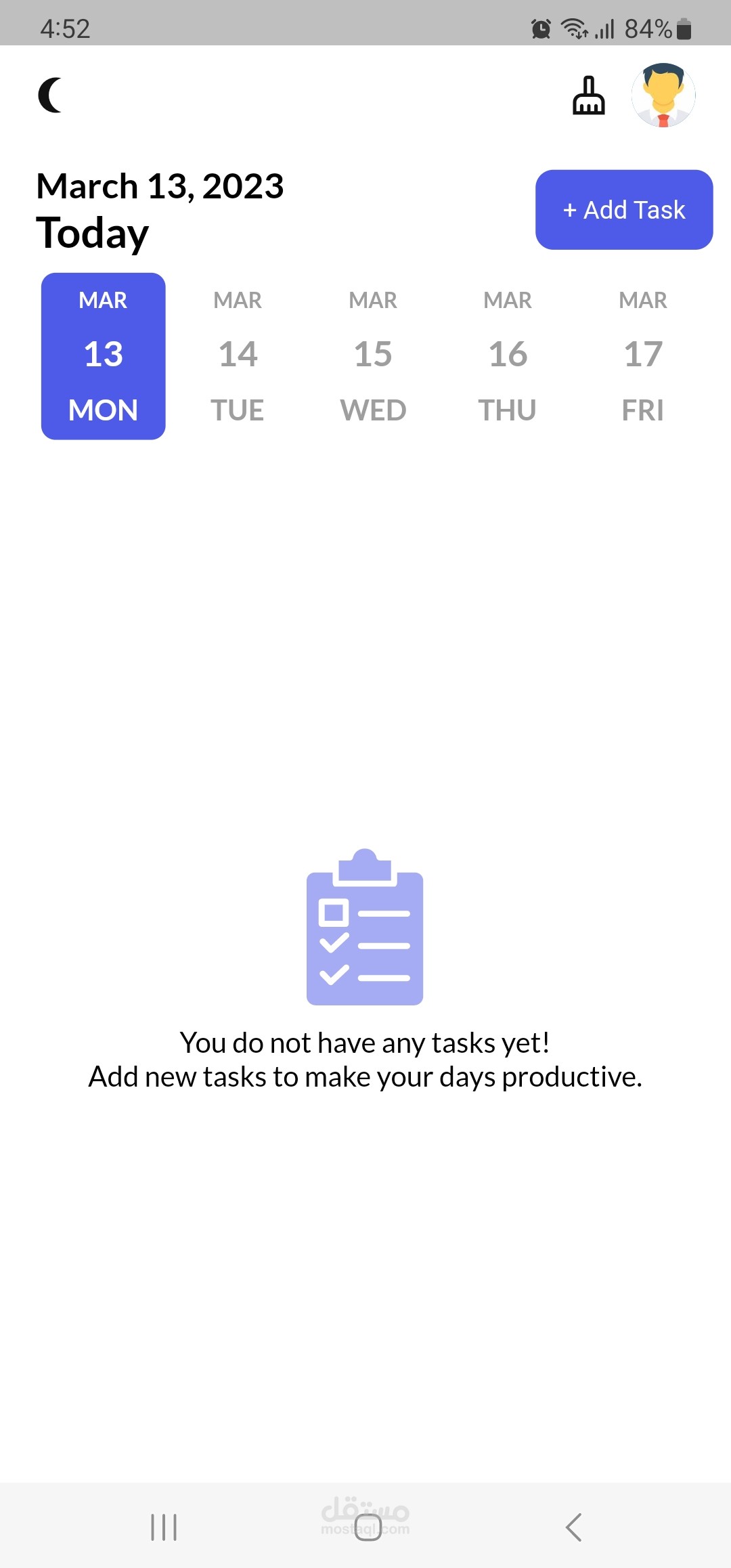Select Tuesday, March 14

coord(238,356)
